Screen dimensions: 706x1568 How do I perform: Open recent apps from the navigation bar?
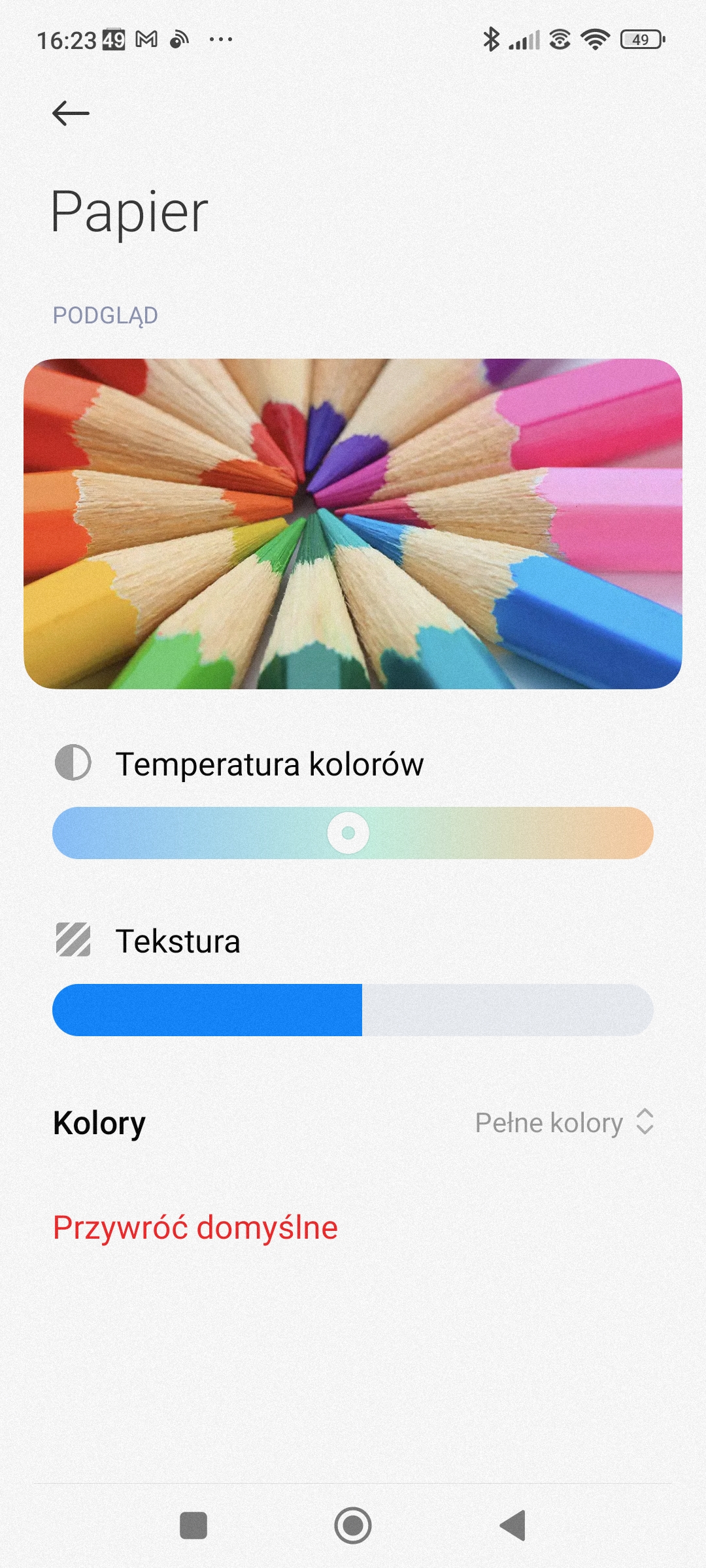click(193, 1526)
